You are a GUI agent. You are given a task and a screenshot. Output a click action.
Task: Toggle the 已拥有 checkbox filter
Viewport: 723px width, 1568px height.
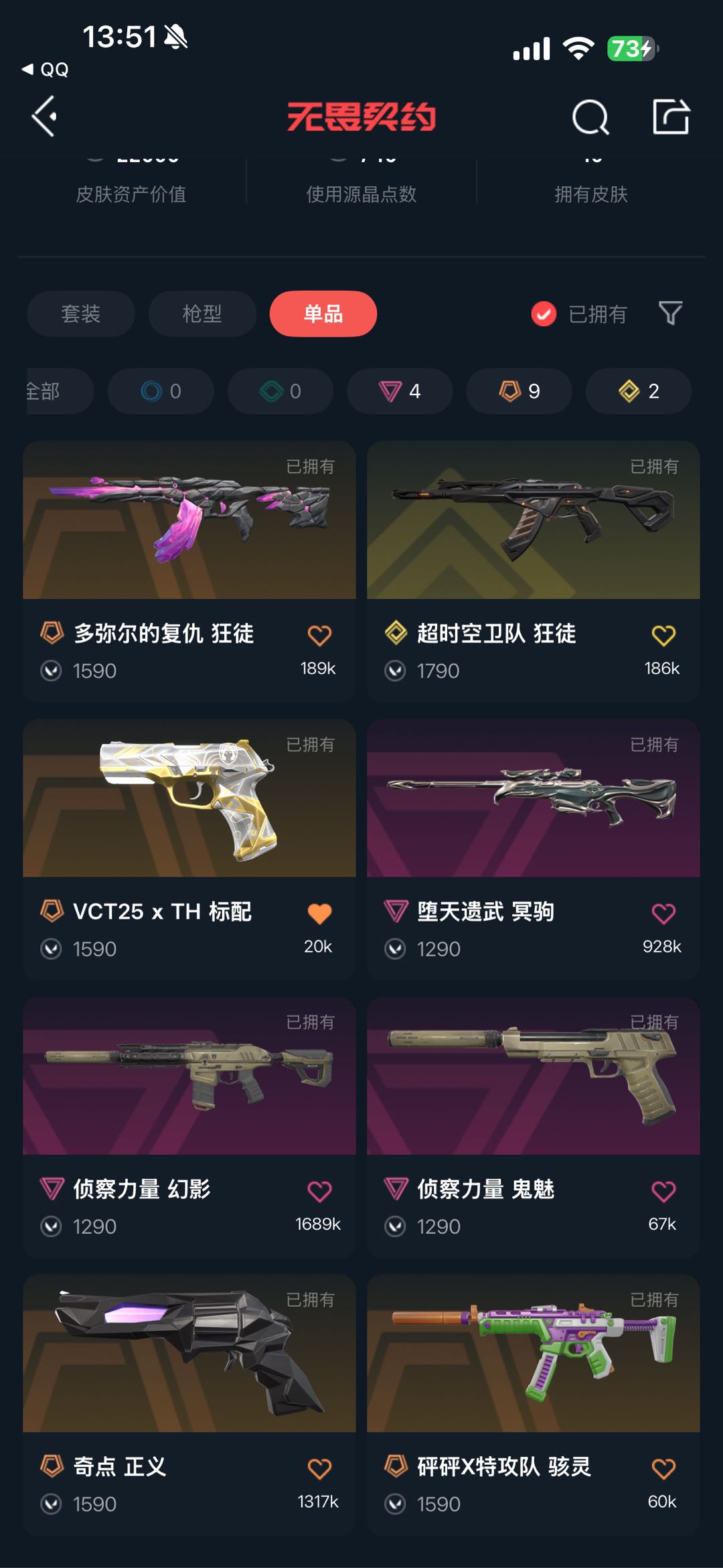544,313
